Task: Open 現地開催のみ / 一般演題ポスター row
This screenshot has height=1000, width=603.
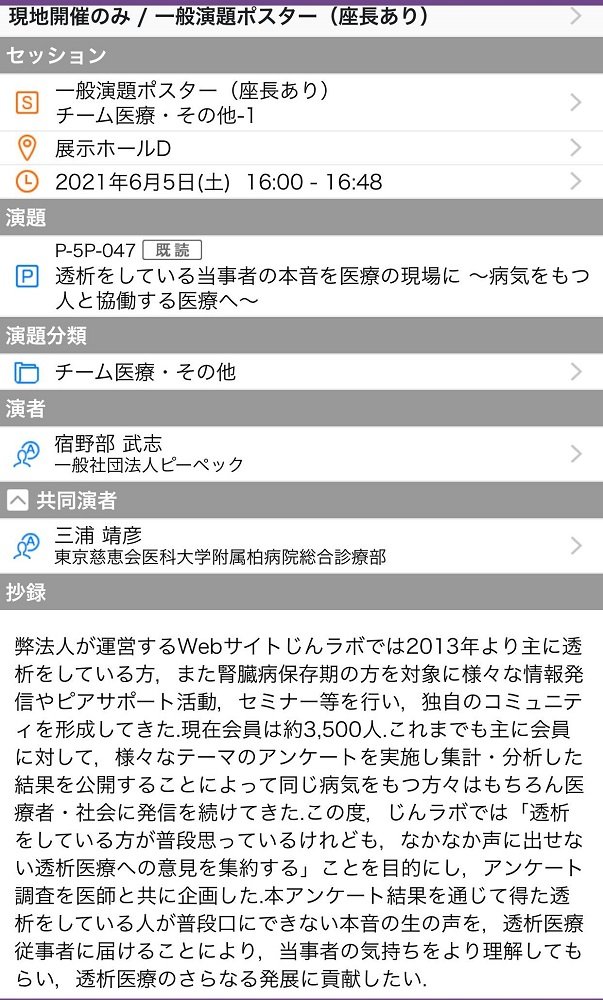Action: coord(300,17)
